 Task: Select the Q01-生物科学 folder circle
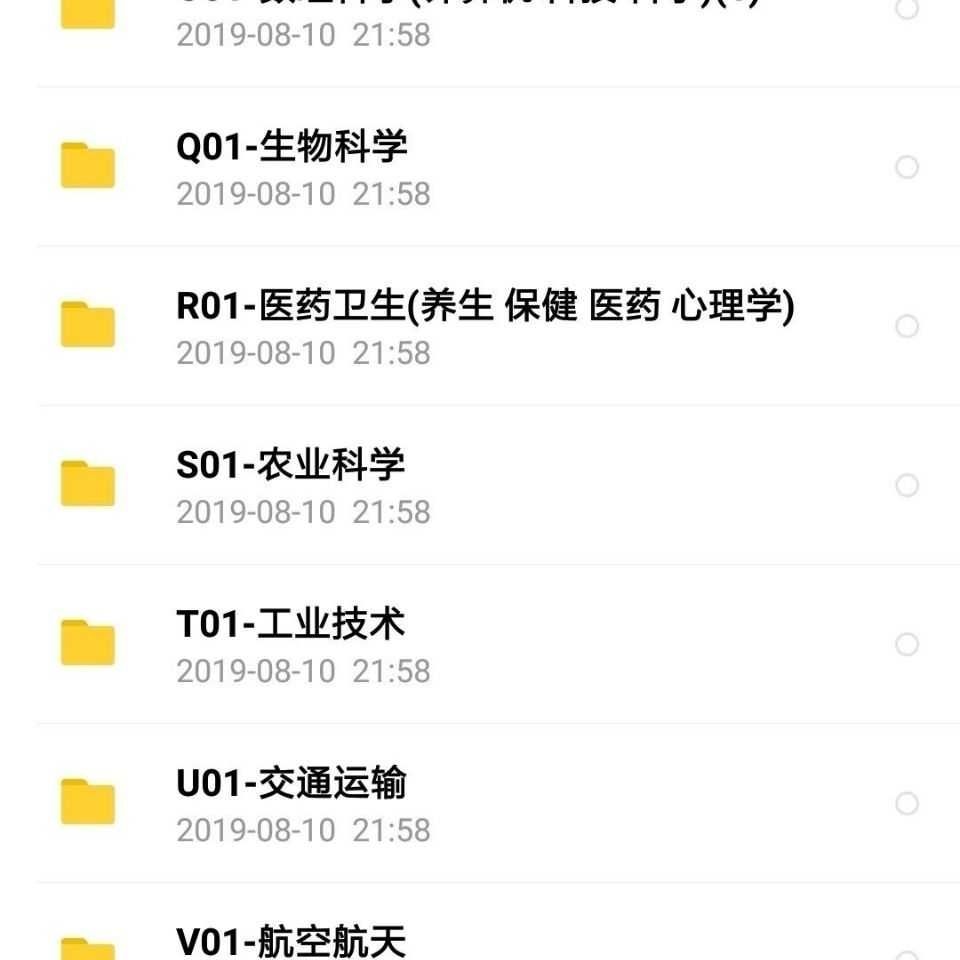pos(907,167)
